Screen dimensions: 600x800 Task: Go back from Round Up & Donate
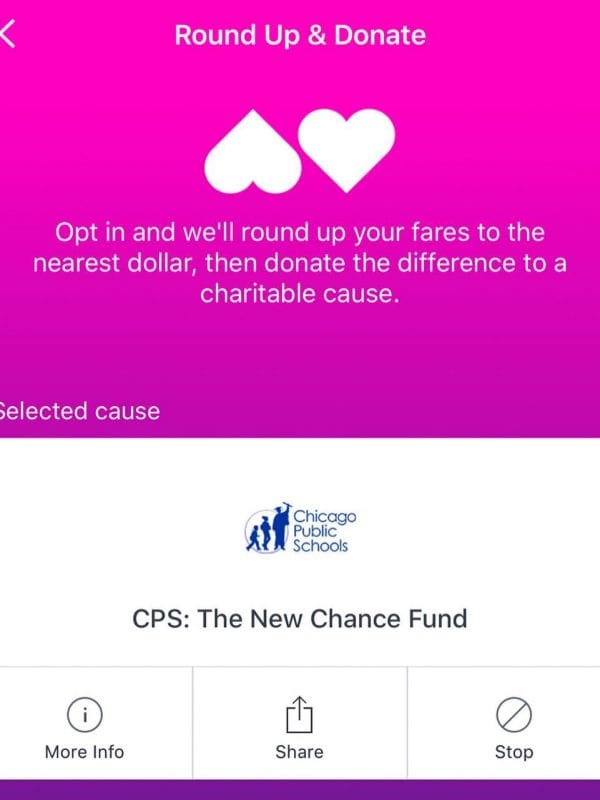pyautogui.click(x=10, y=35)
